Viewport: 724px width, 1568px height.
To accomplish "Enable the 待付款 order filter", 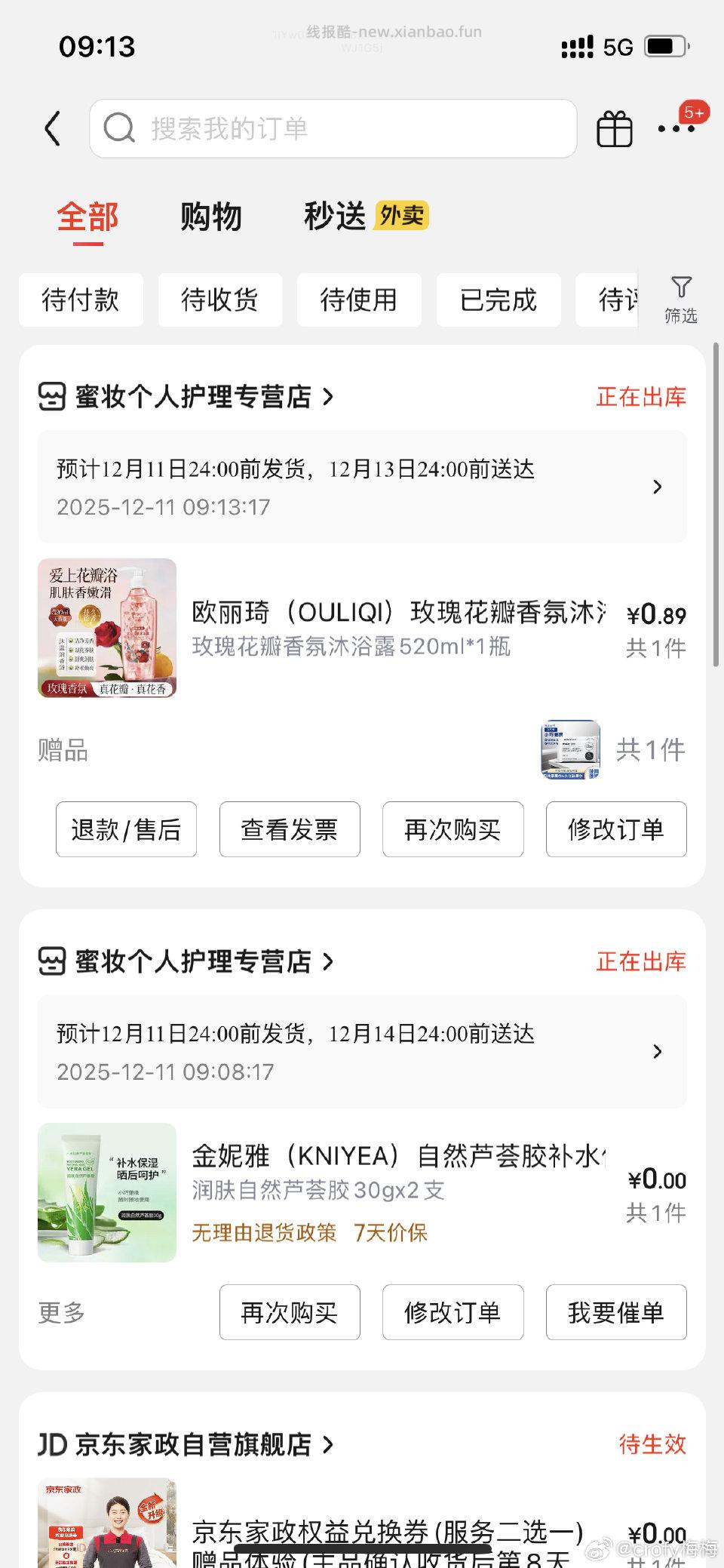I will pyautogui.click(x=81, y=300).
